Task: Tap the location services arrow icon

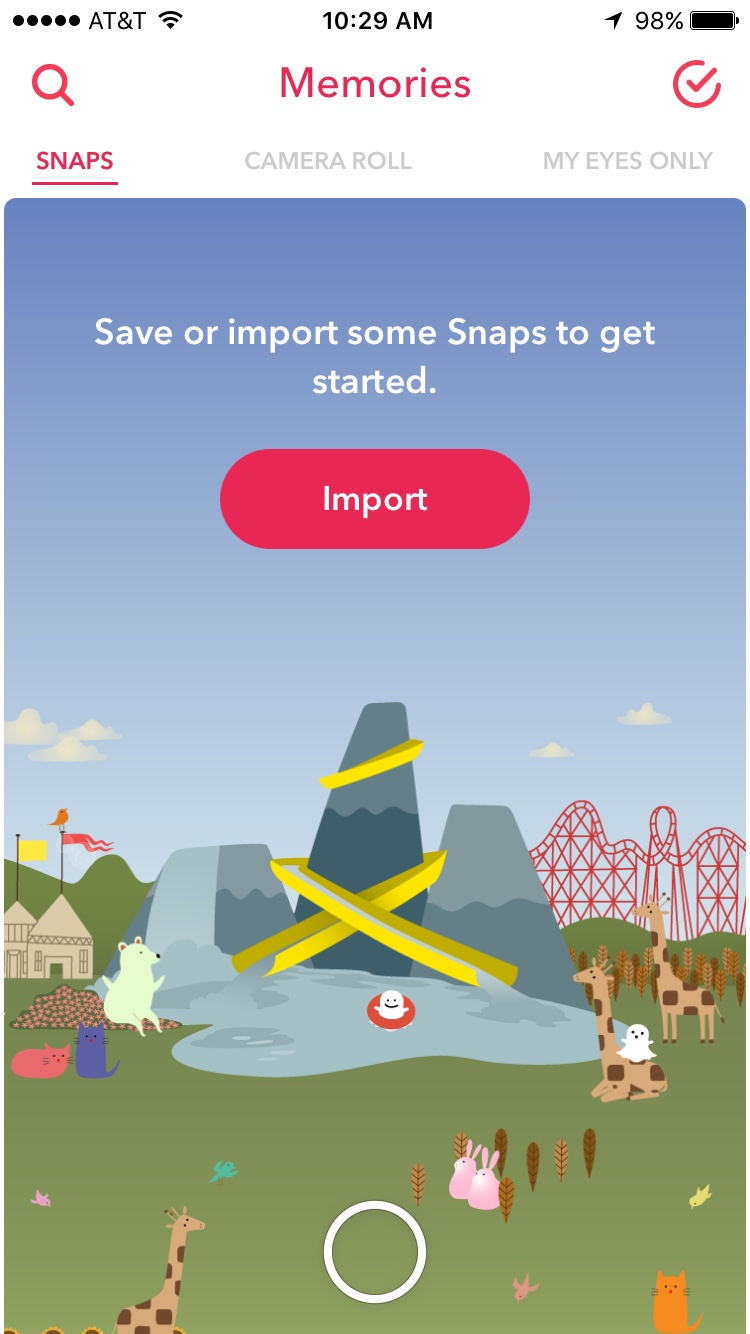Action: coord(615,19)
